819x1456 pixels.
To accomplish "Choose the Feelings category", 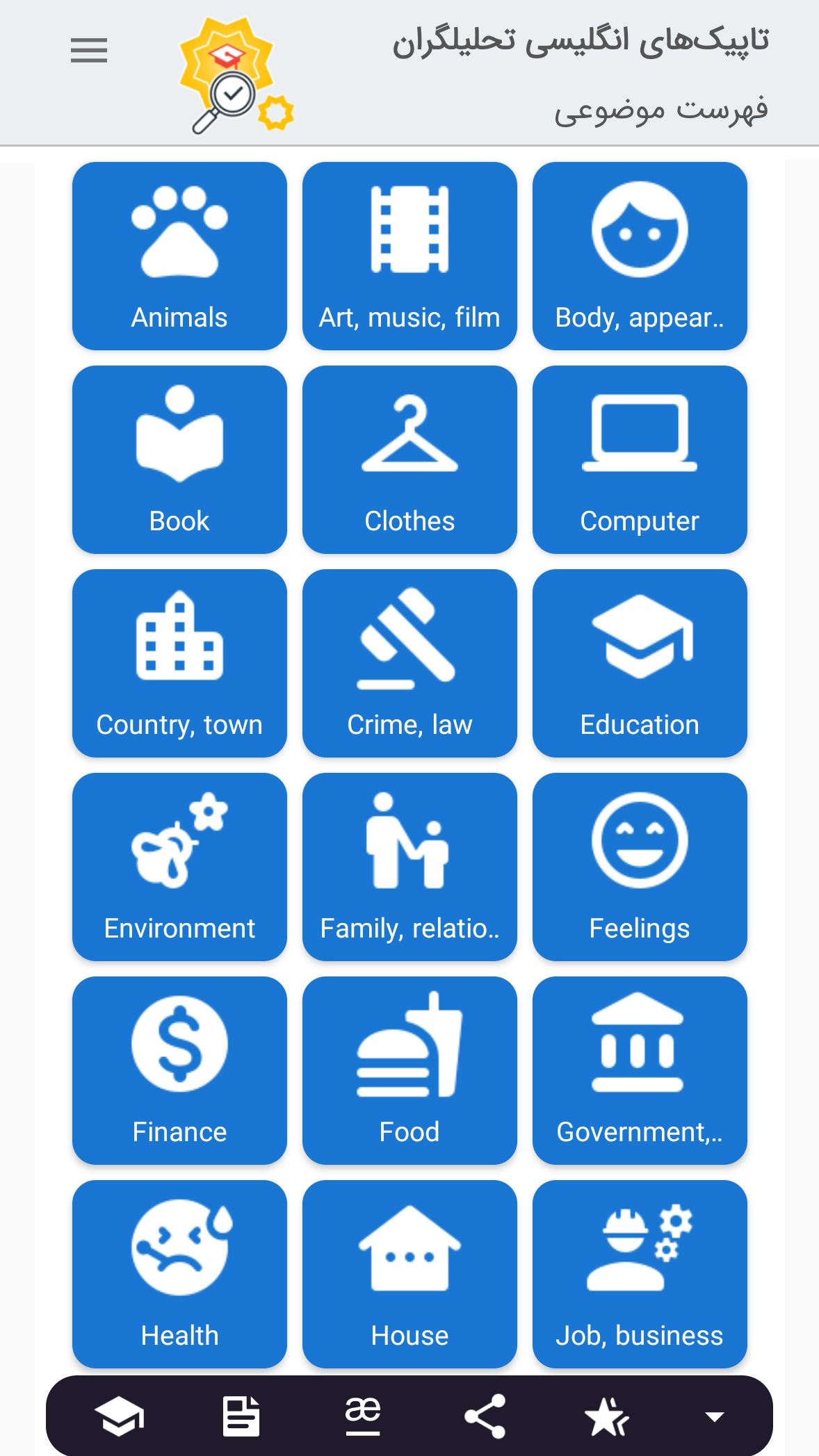I will pos(640,867).
